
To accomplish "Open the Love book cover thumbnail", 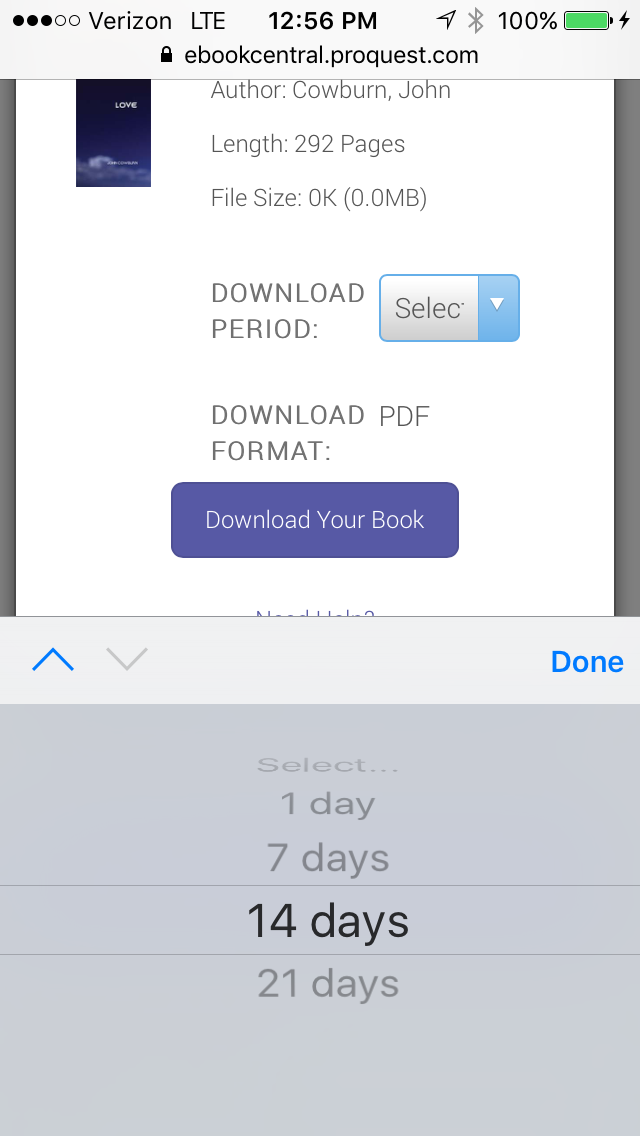I will point(113,133).
